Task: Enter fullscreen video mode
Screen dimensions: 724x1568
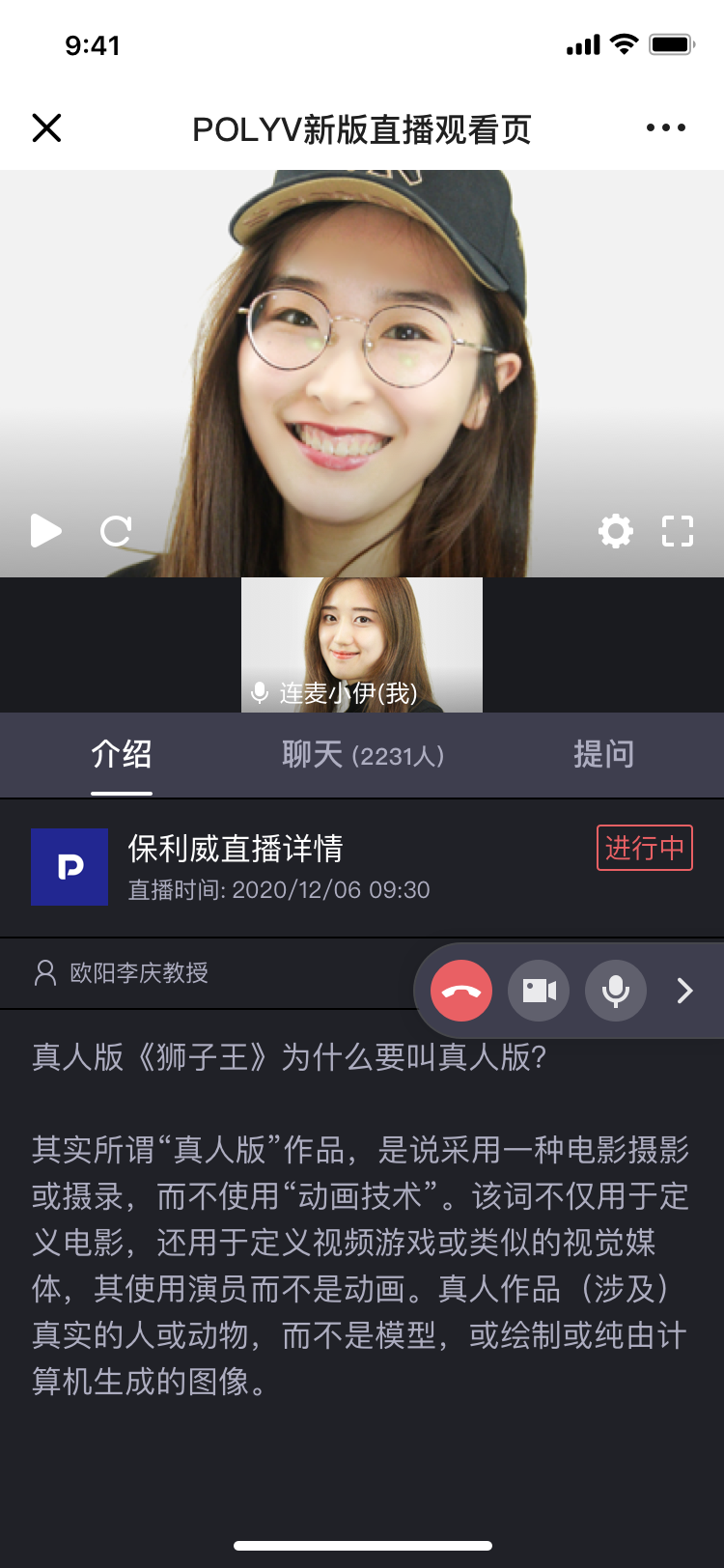Action: (x=678, y=530)
